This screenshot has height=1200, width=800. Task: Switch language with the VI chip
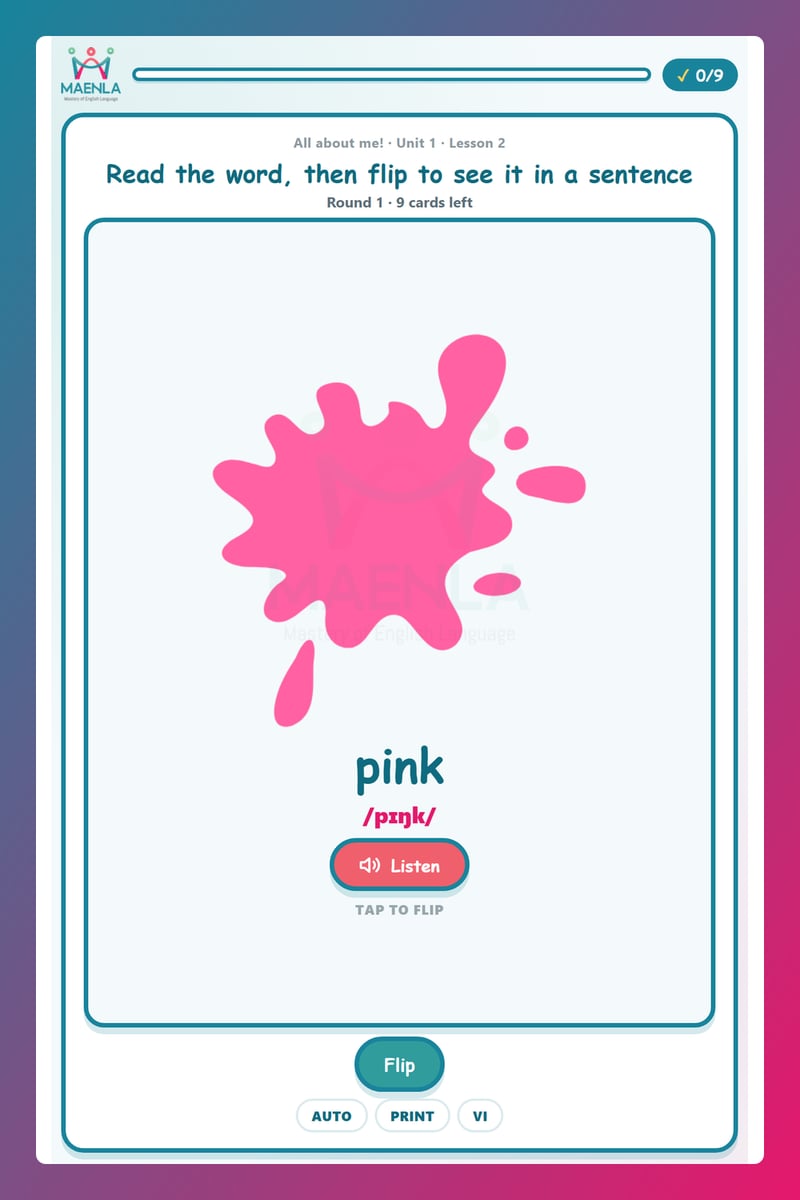pyautogui.click(x=480, y=1116)
